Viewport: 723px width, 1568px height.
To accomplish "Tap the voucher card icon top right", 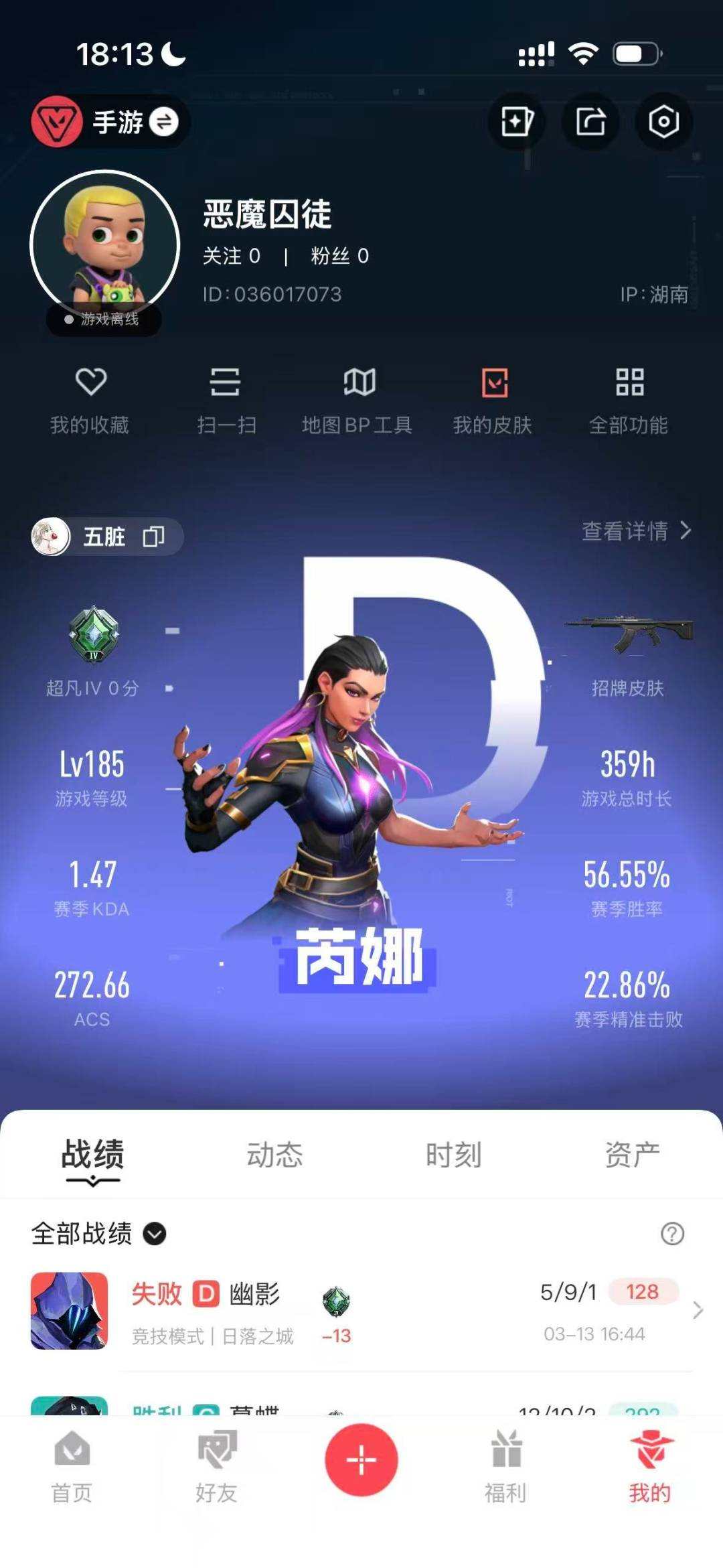I will (517, 121).
